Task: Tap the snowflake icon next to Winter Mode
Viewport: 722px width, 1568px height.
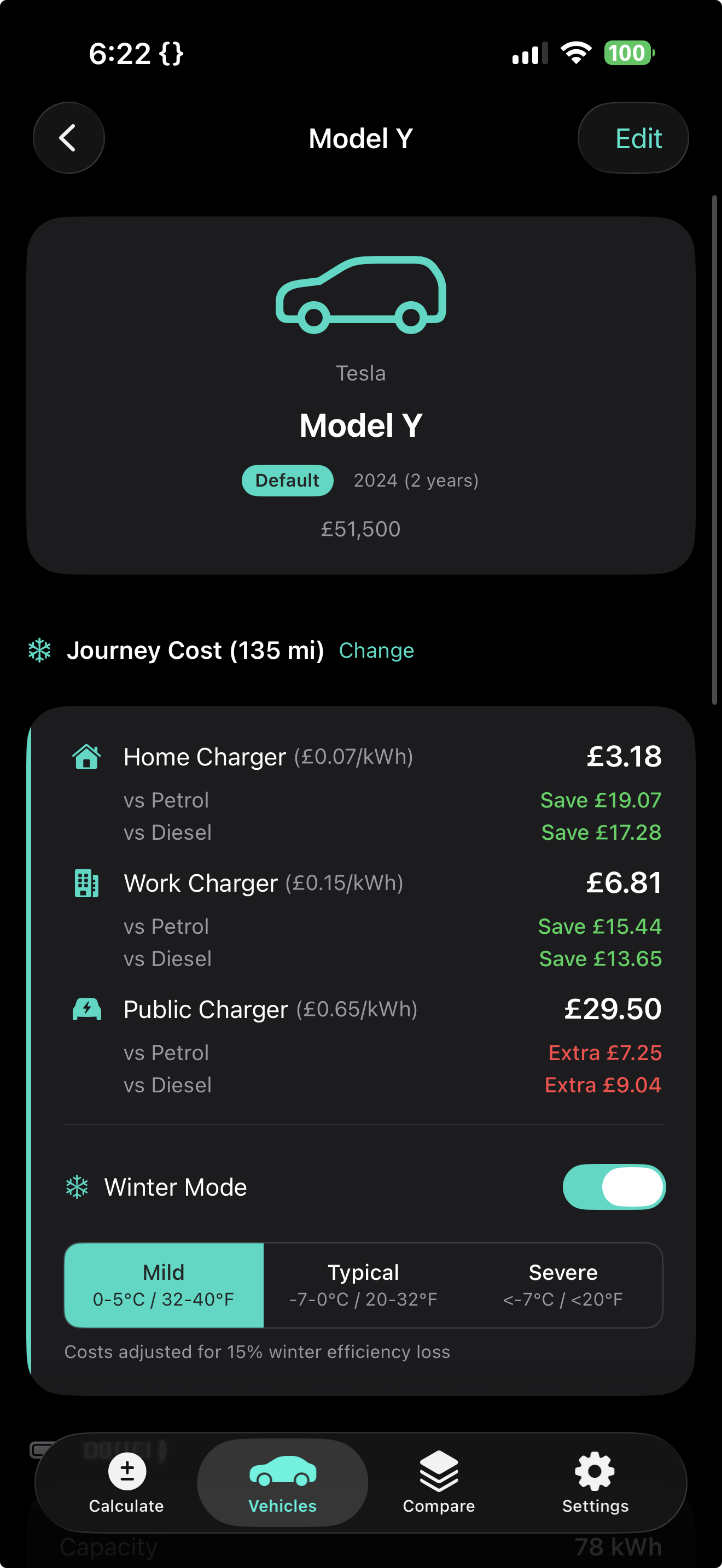Action: pyautogui.click(x=77, y=1186)
